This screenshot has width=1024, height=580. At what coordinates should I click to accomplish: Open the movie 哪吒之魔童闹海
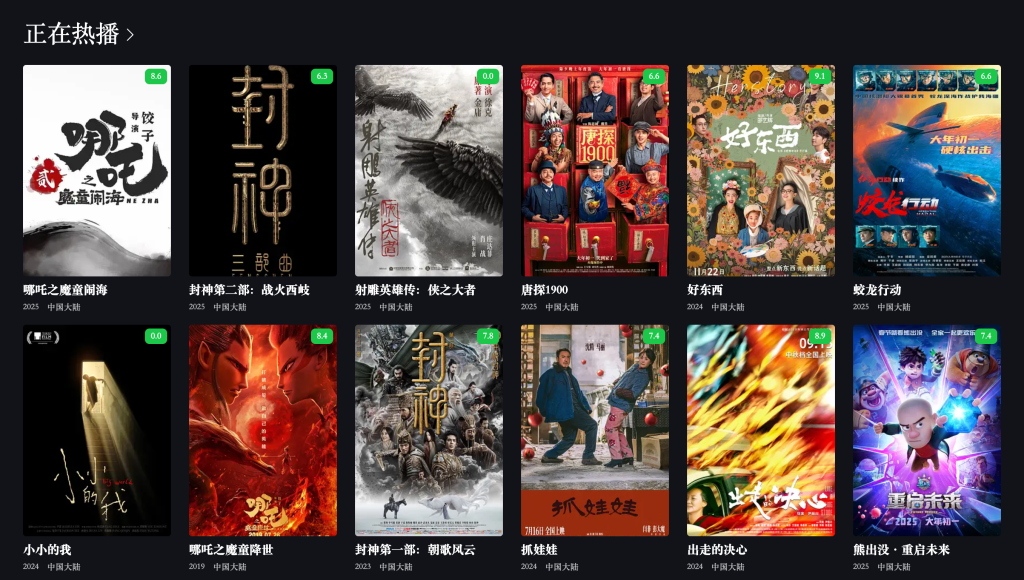tap(97, 171)
